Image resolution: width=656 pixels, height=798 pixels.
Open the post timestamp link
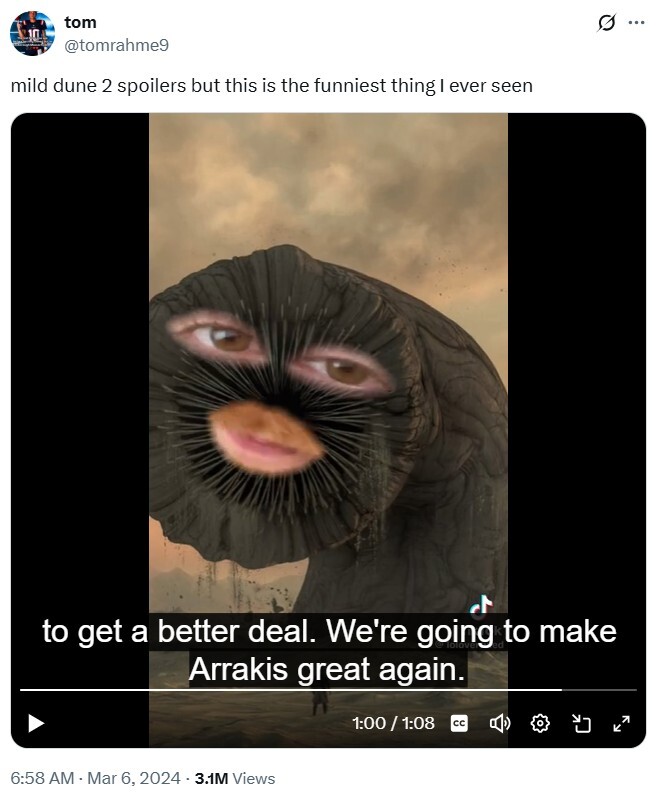[96, 778]
